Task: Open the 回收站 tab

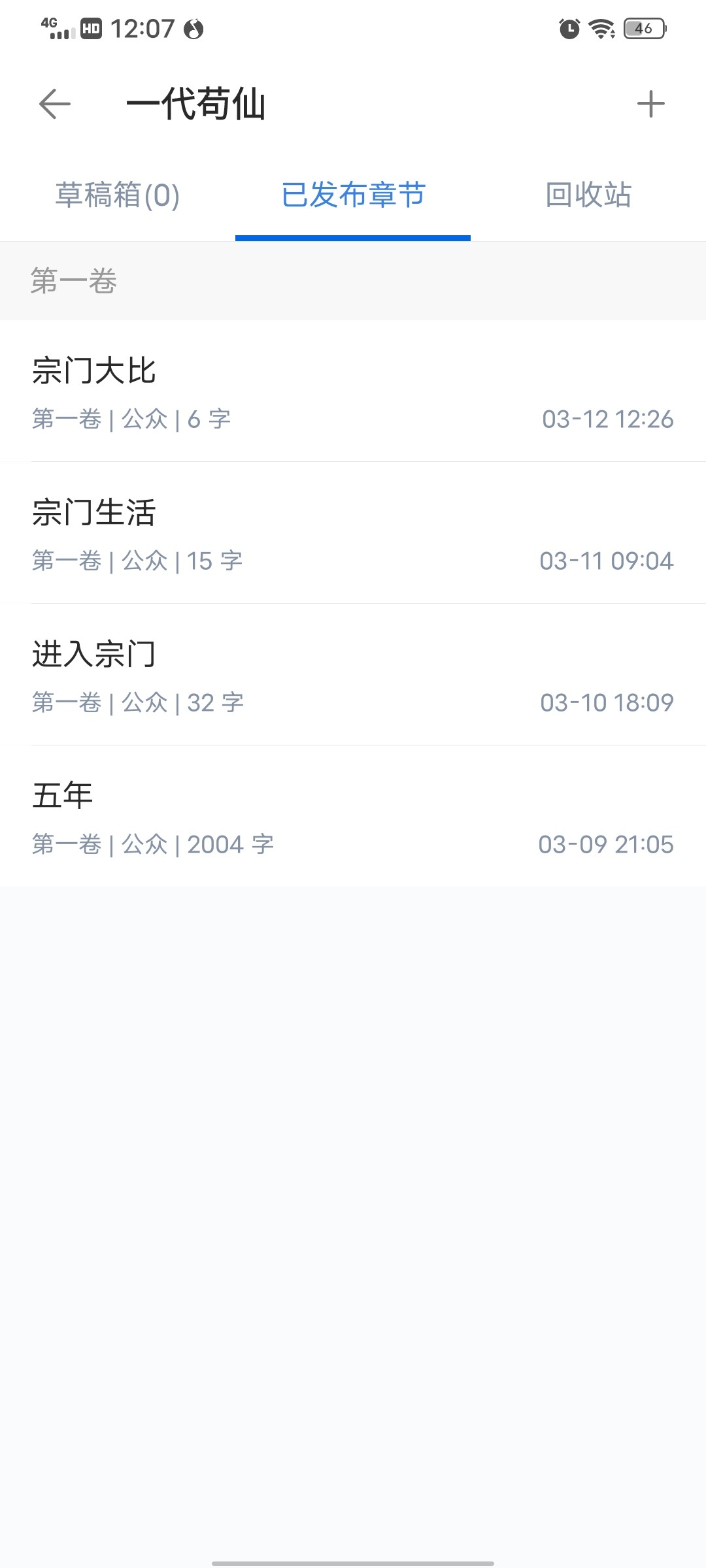Action: (588, 195)
